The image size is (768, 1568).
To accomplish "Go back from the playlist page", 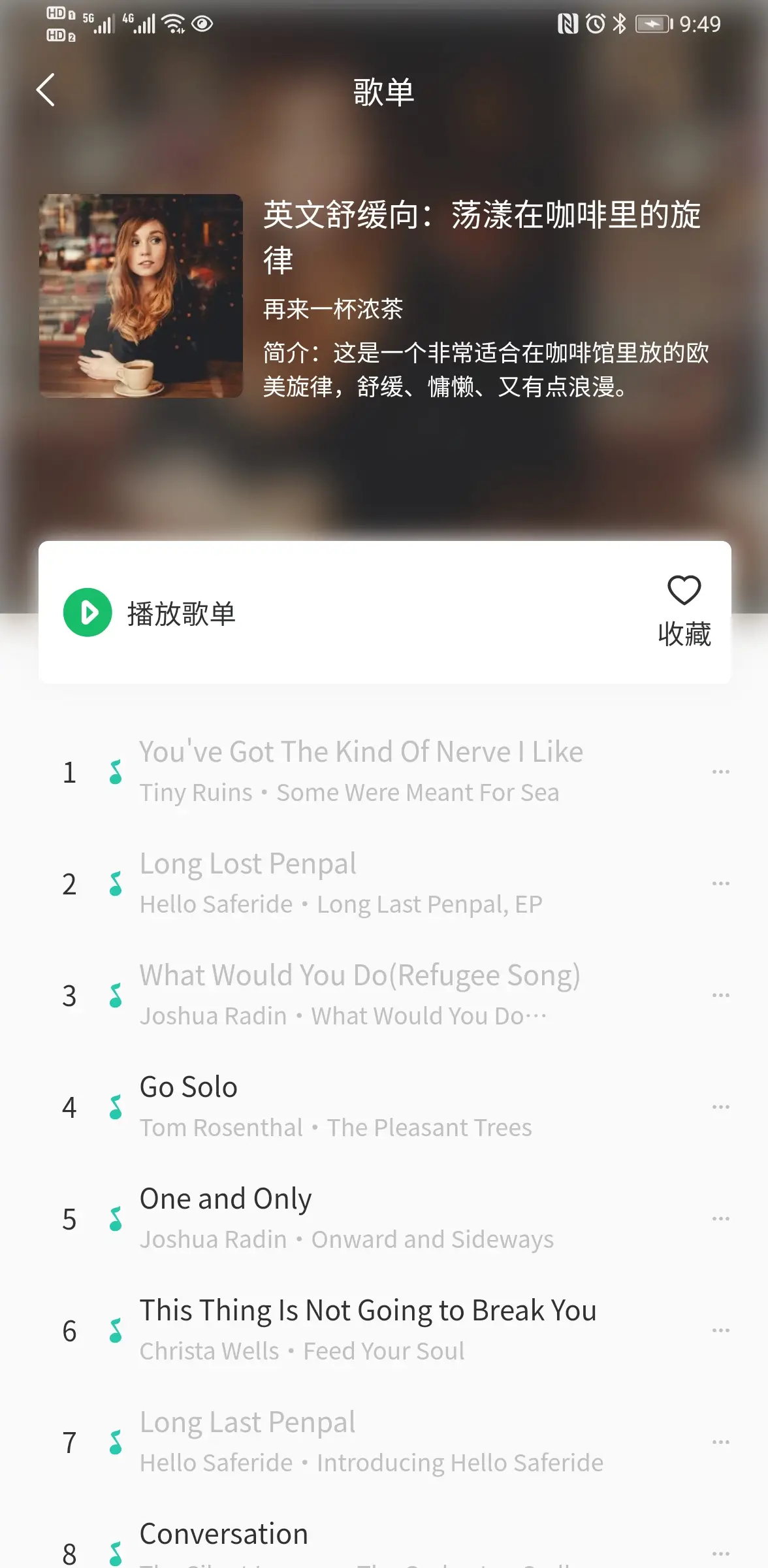I will coord(46,90).
